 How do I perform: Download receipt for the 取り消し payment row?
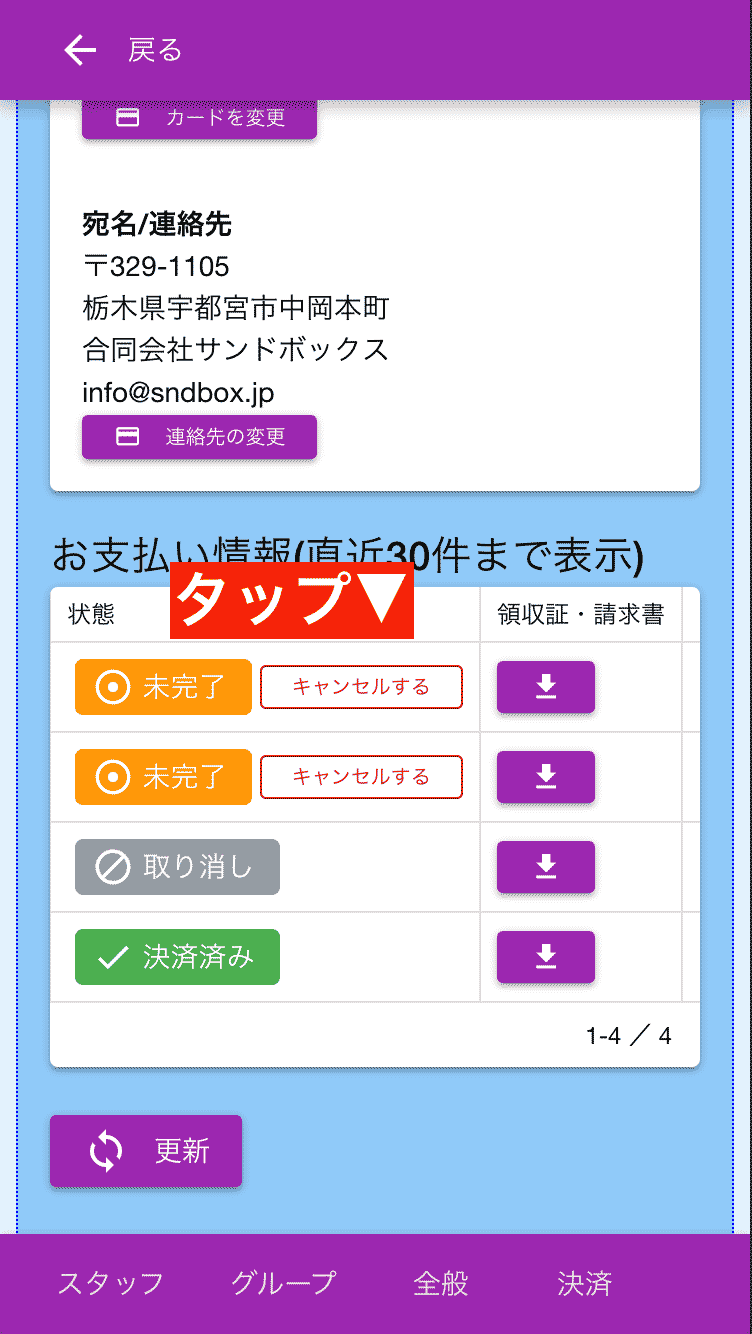(545, 867)
